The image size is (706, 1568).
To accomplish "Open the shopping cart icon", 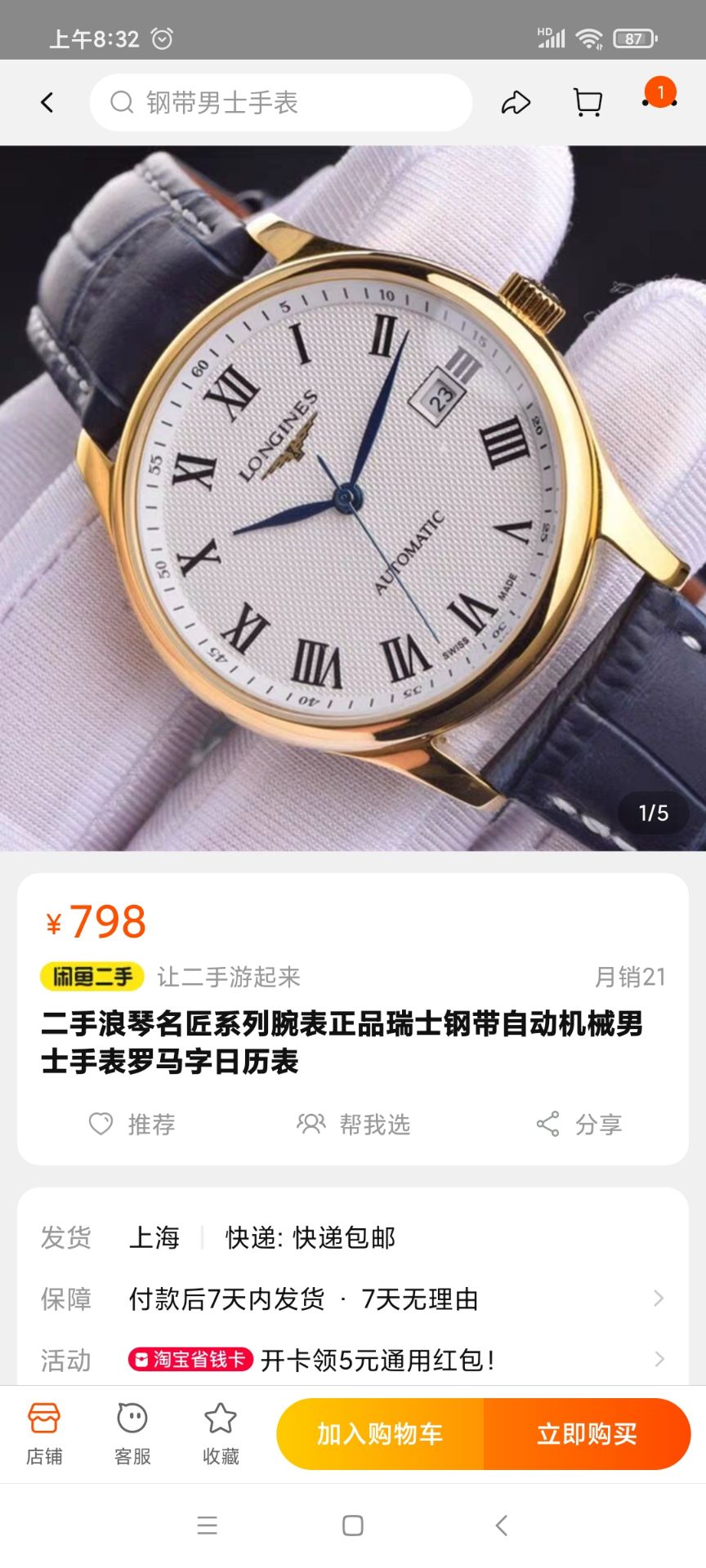I will (x=588, y=103).
